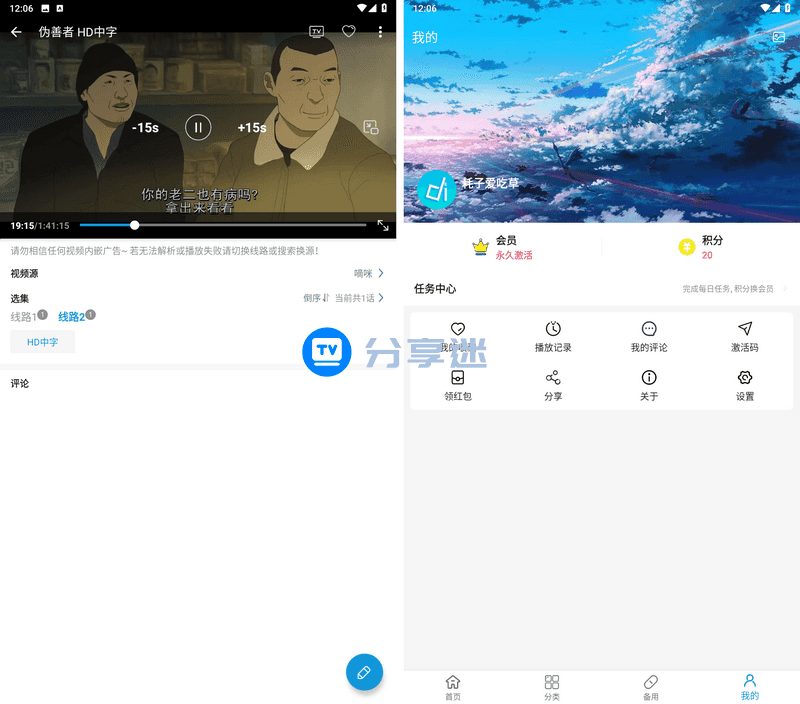
Task: Rewind the video 15 seconds
Action: pos(146,128)
